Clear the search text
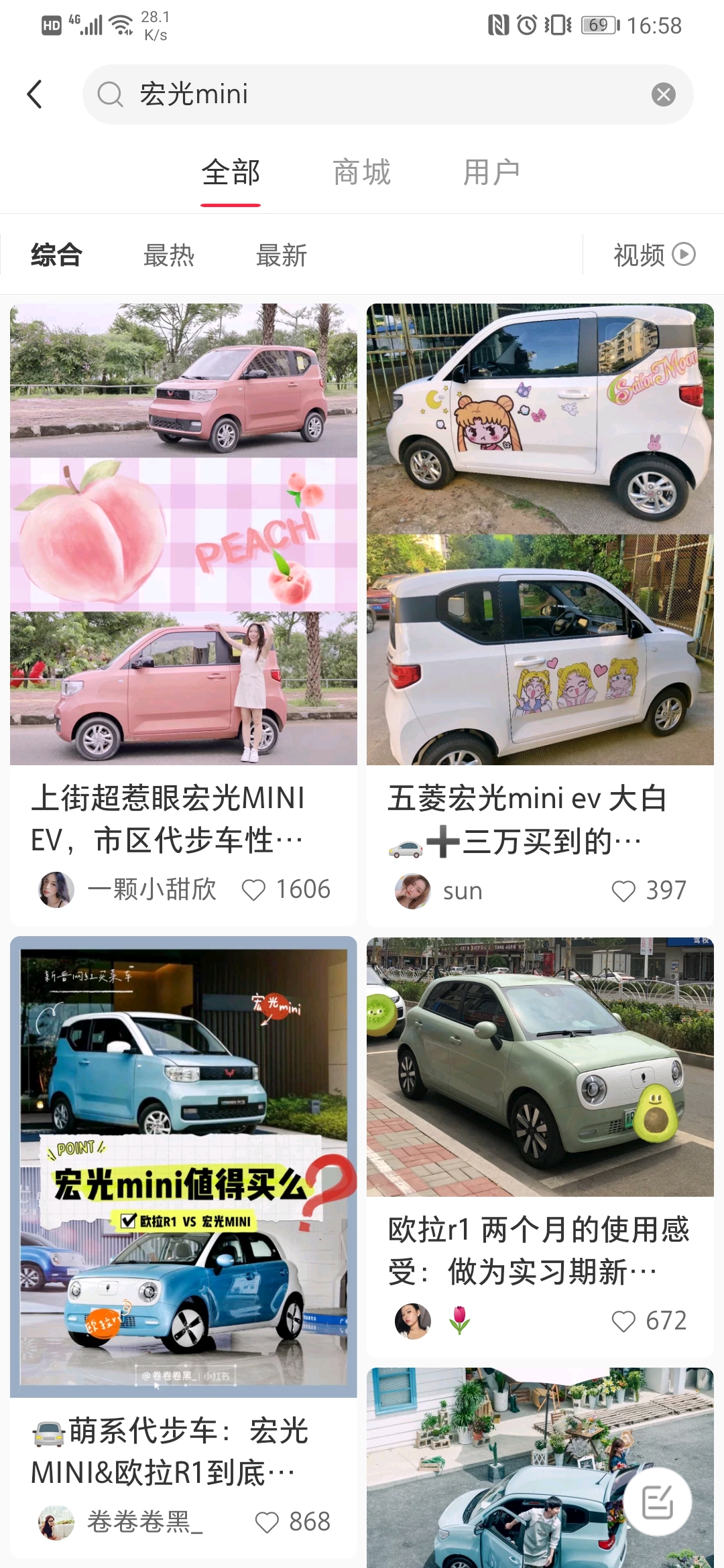Image resolution: width=724 pixels, height=1568 pixels. coord(663,94)
